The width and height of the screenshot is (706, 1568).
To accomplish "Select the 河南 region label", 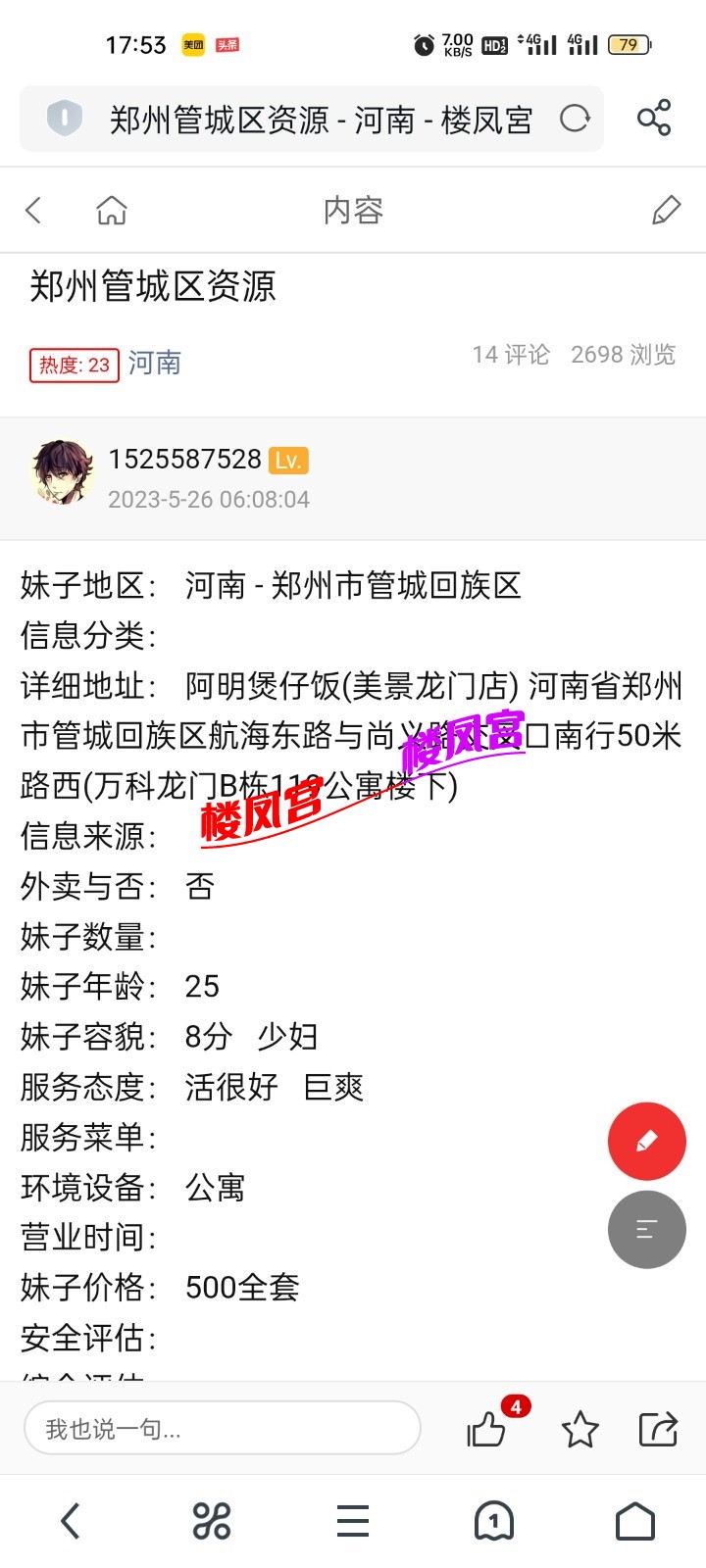I will (x=155, y=363).
